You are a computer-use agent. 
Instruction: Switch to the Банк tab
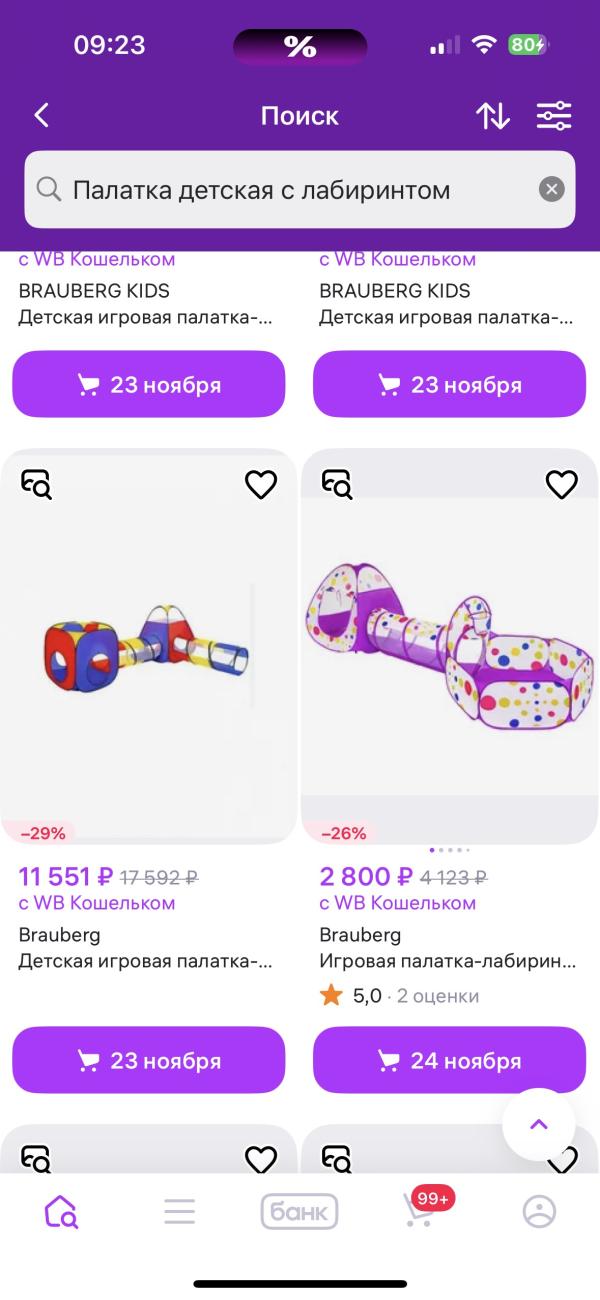(x=299, y=1212)
